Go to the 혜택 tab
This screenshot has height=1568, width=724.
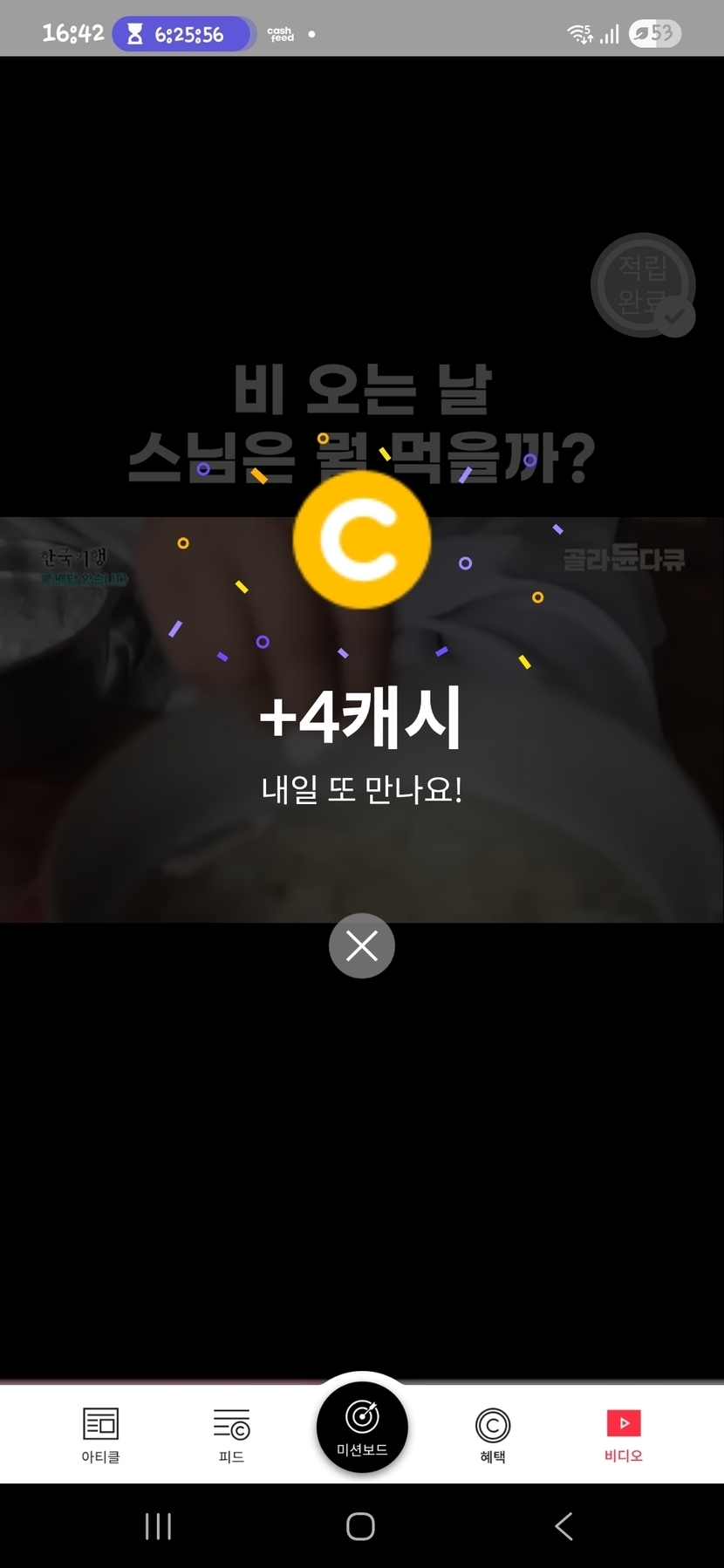click(x=493, y=1434)
